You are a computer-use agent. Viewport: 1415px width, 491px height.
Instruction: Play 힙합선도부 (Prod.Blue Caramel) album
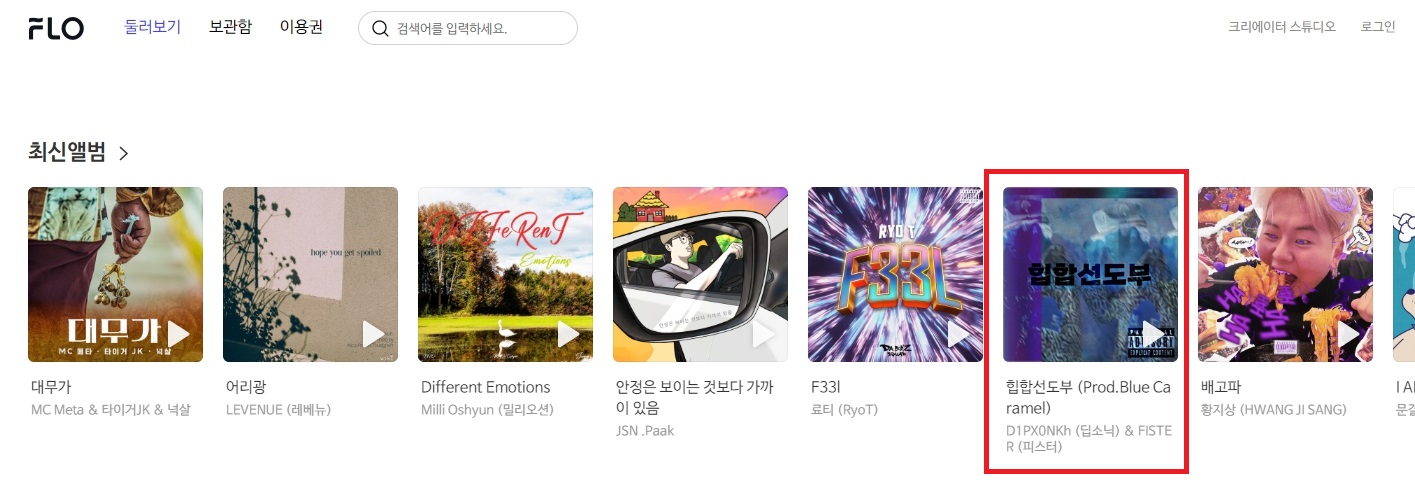1153,333
